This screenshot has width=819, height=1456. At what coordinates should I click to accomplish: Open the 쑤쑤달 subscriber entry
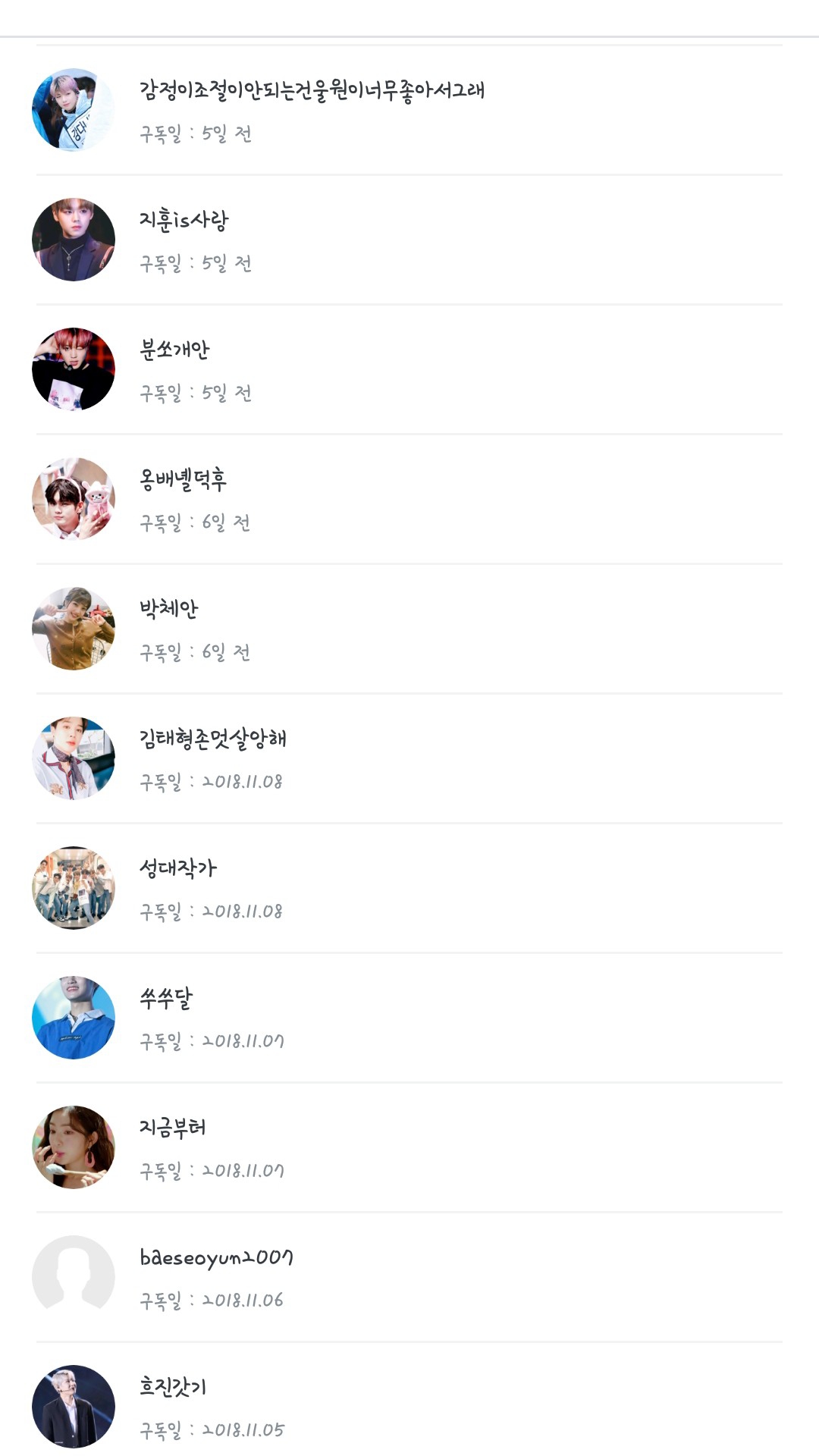click(166, 999)
